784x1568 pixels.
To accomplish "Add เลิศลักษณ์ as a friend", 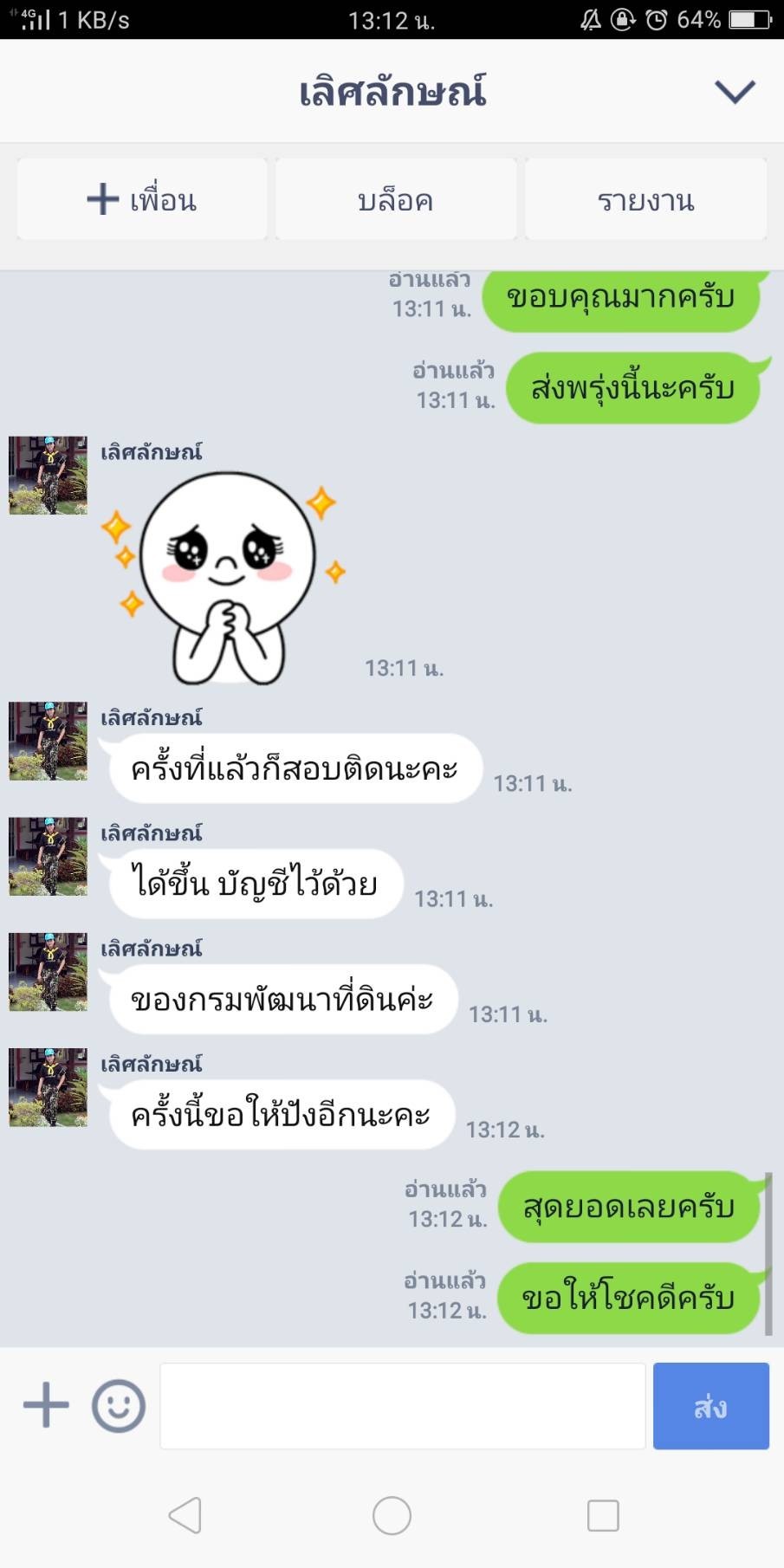I will pos(142,200).
